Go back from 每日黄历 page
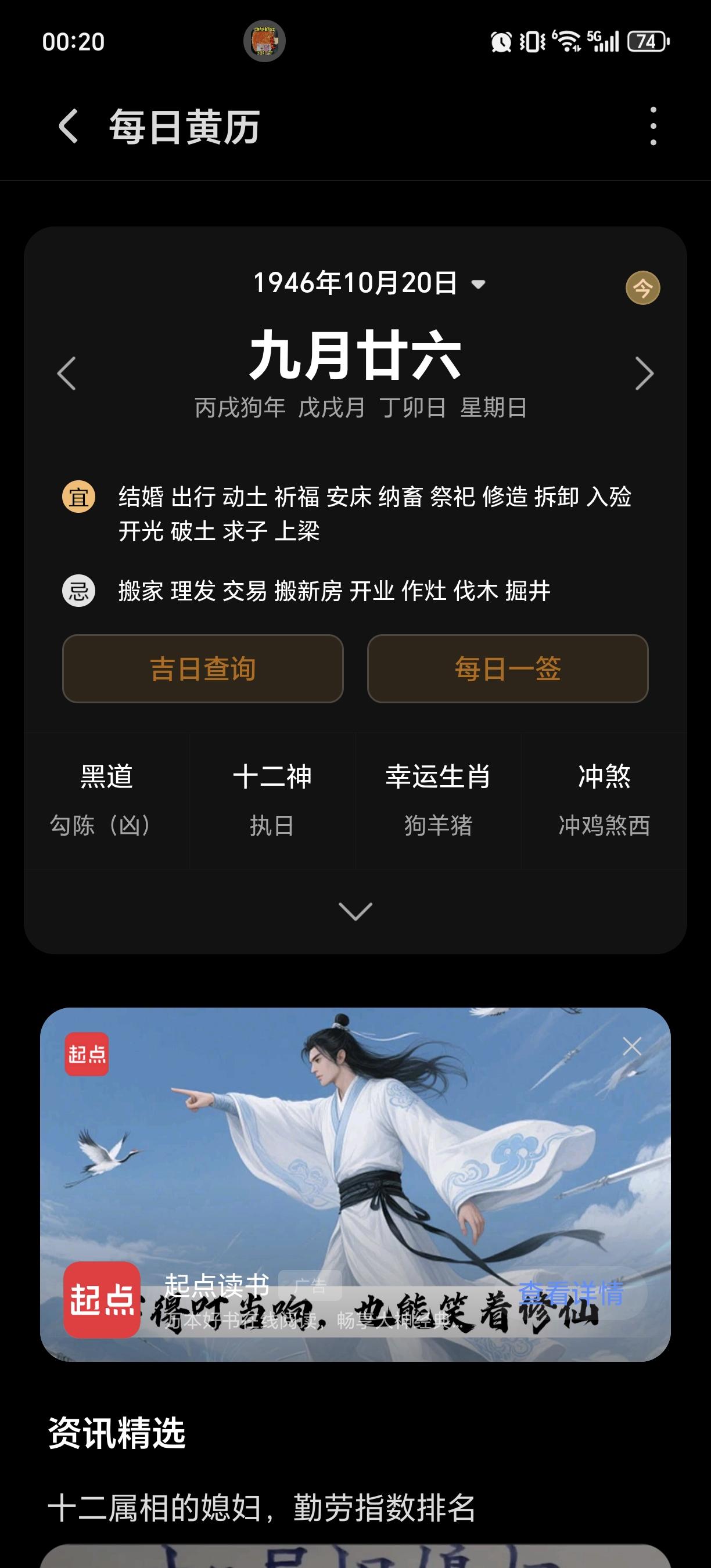711x1568 pixels. [x=68, y=127]
